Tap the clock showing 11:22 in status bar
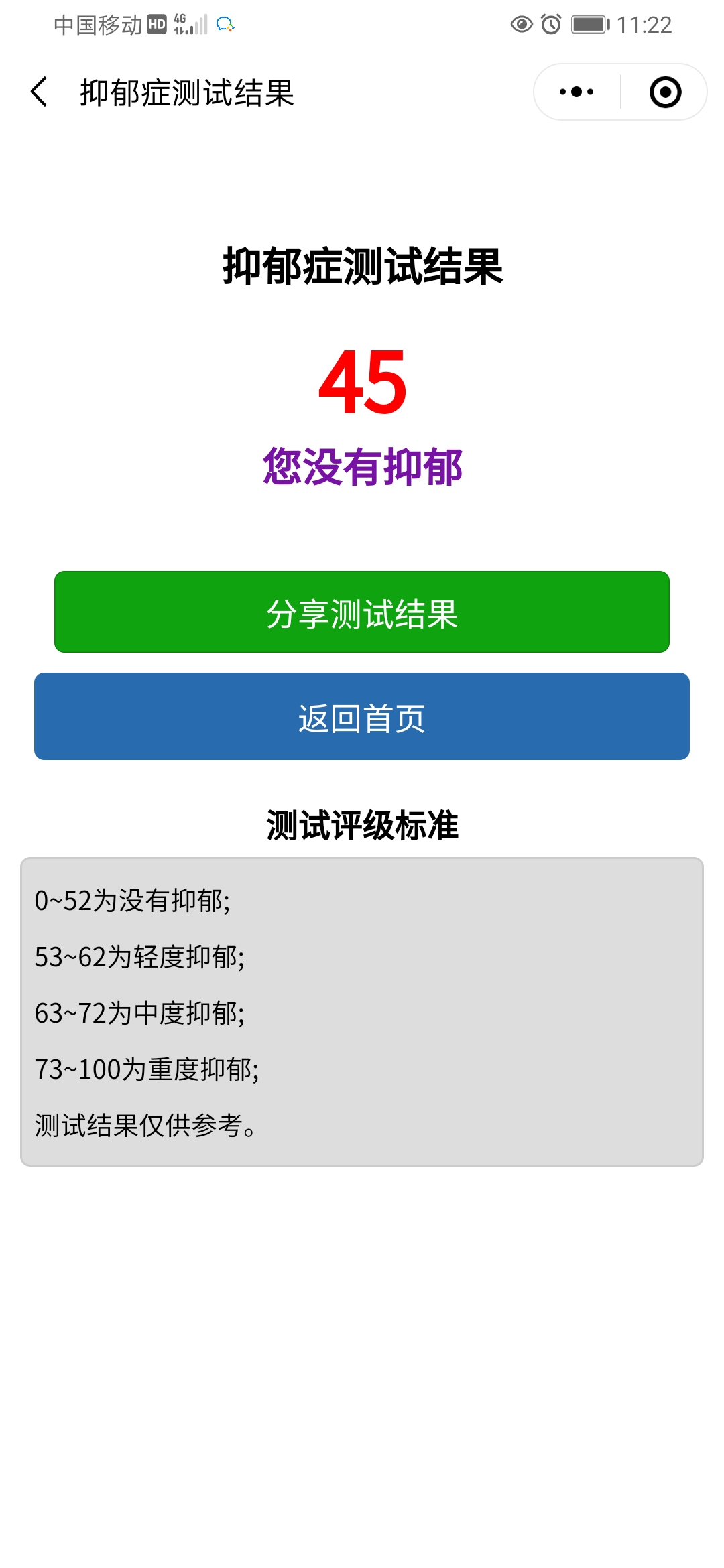Viewport: 724px width, 1568px height. (x=646, y=25)
